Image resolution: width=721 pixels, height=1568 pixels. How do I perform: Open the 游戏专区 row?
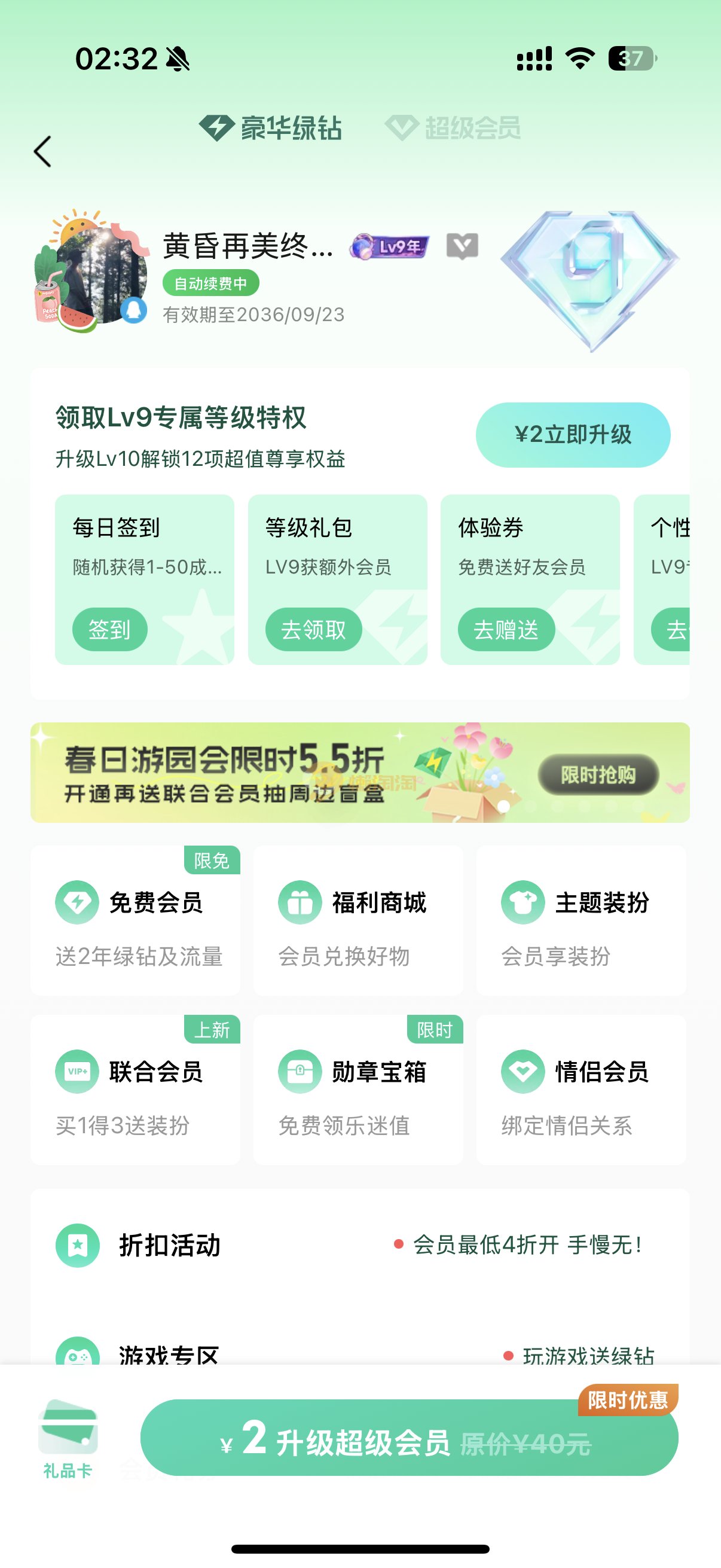[x=359, y=1353]
